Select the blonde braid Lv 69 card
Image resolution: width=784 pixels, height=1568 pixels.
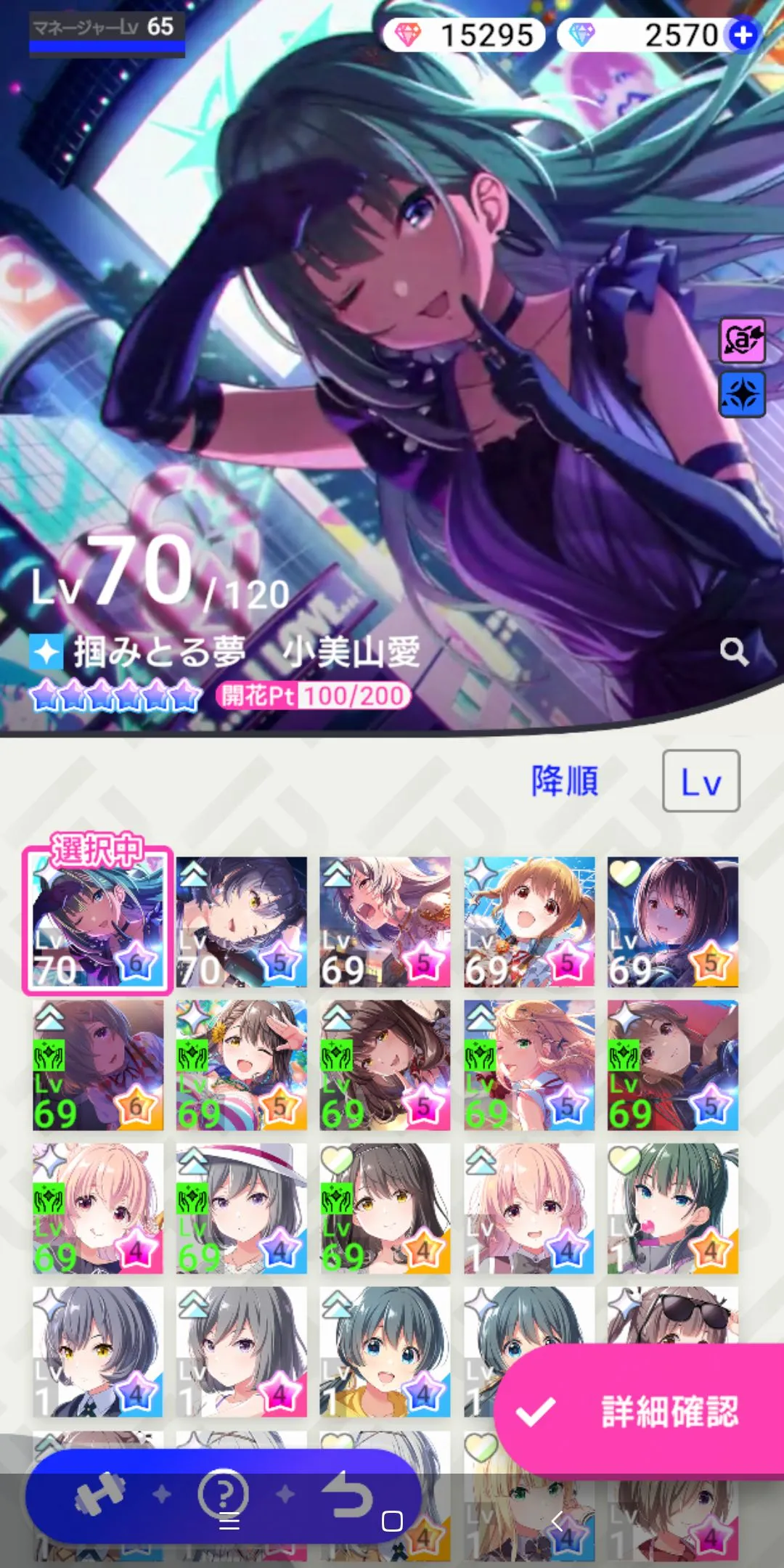click(528, 1065)
